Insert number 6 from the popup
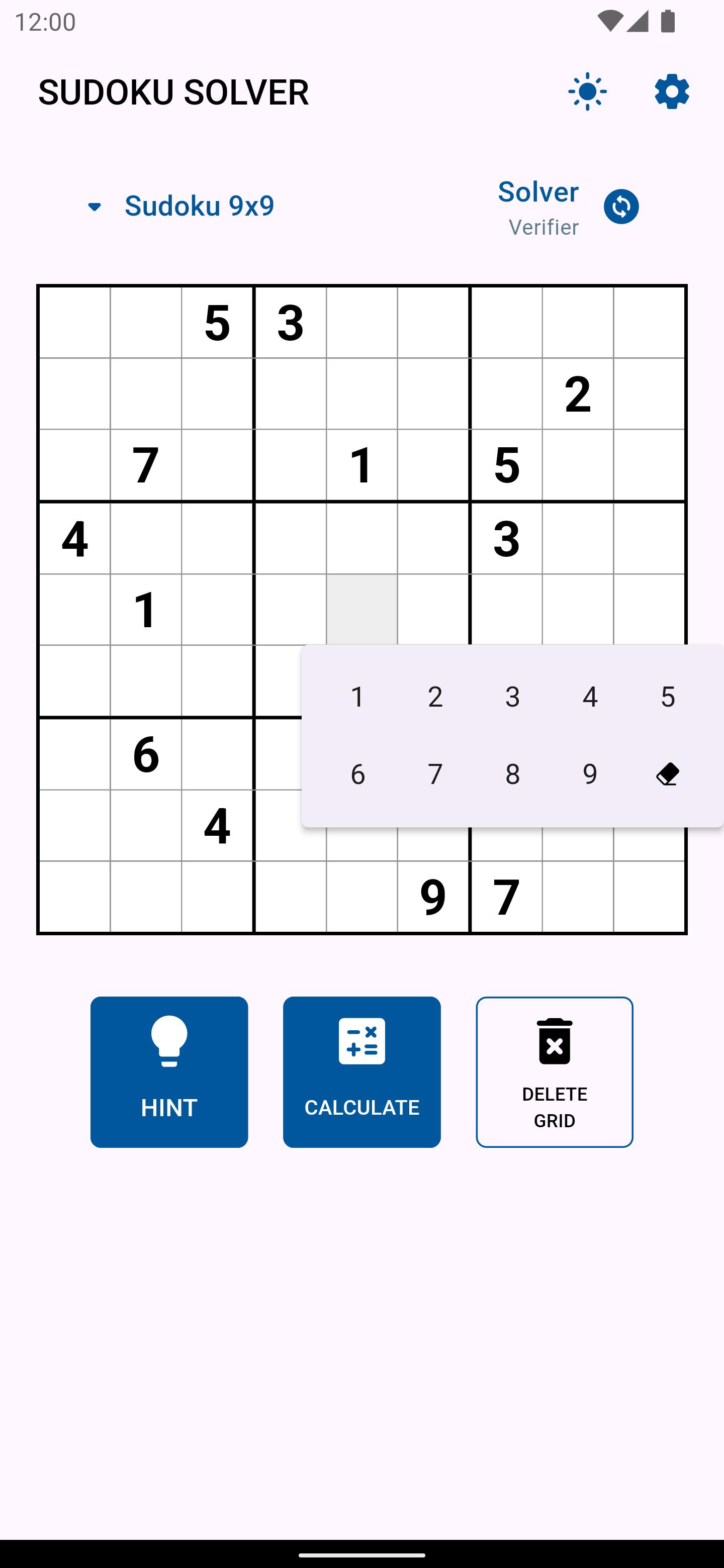Screen dimensions: 724x1568 357,774
